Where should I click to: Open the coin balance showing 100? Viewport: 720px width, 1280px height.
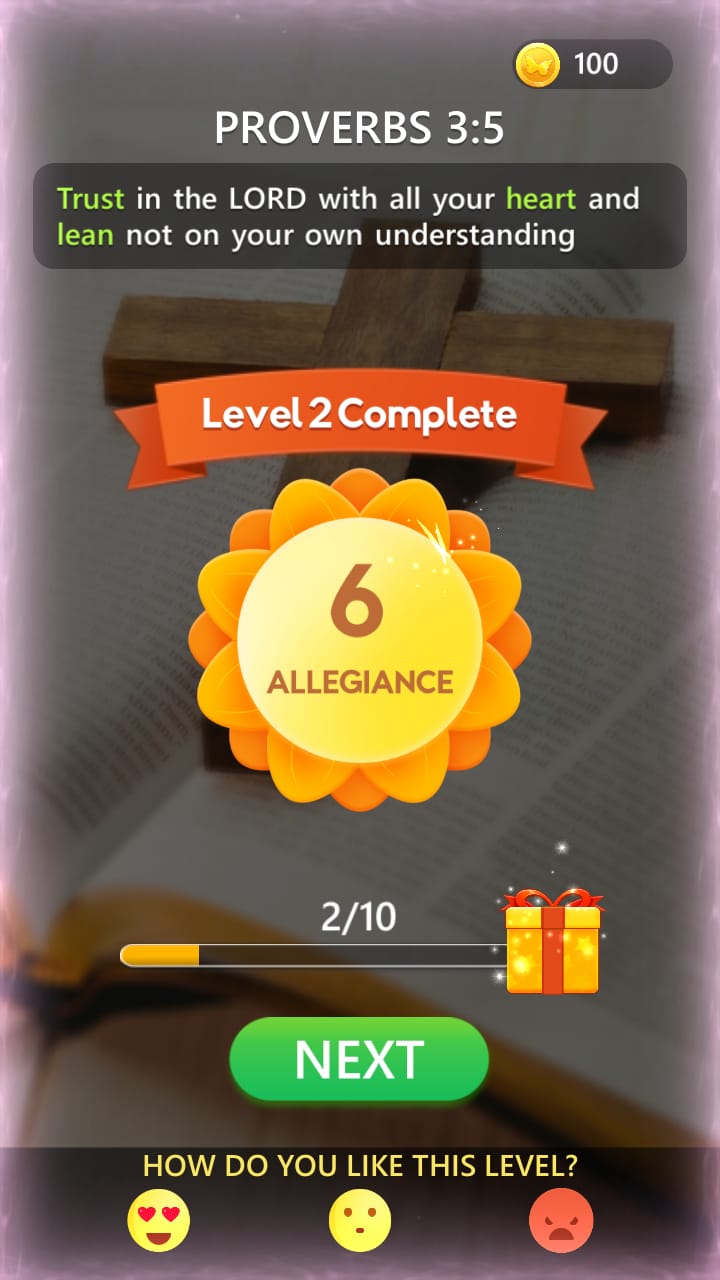[592, 64]
